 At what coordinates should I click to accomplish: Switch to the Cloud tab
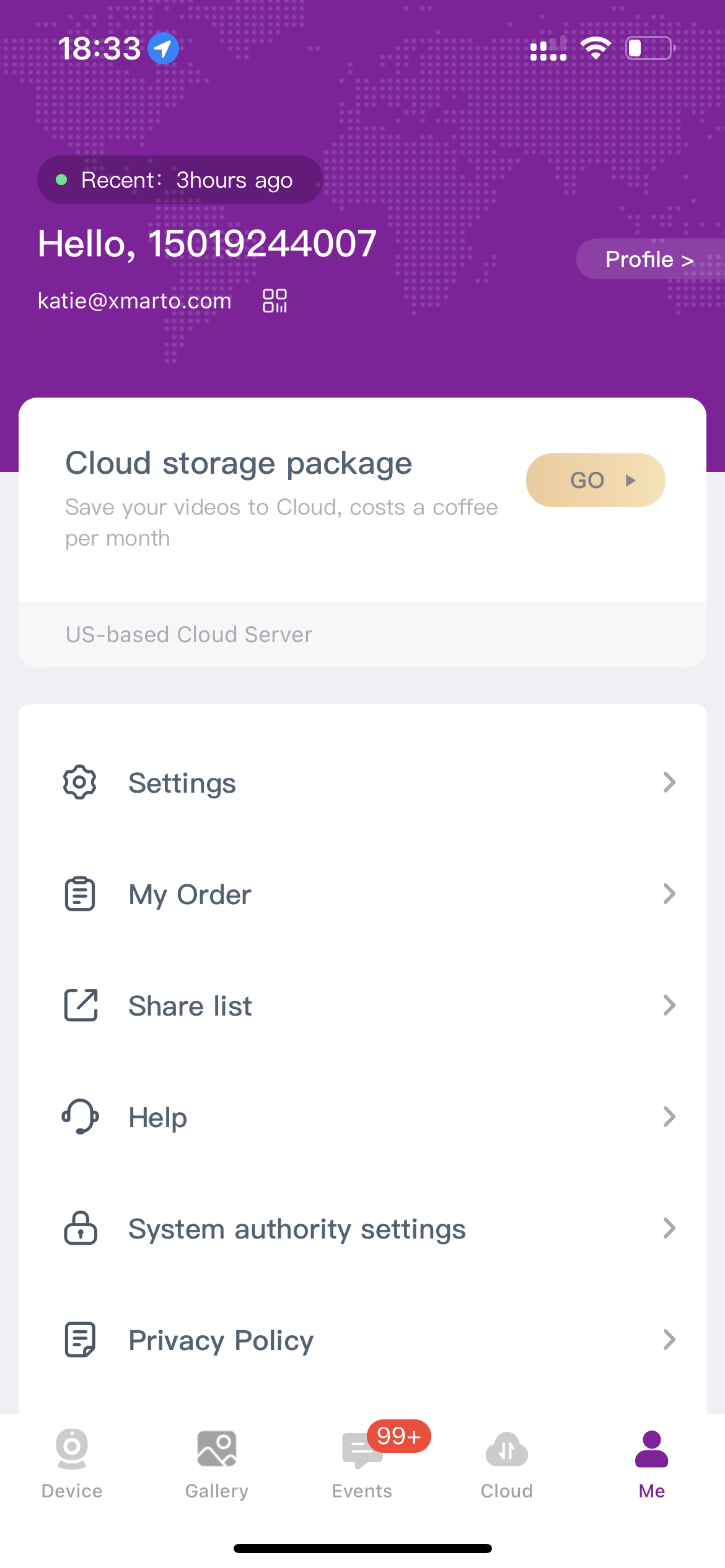(x=507, y=1464)
